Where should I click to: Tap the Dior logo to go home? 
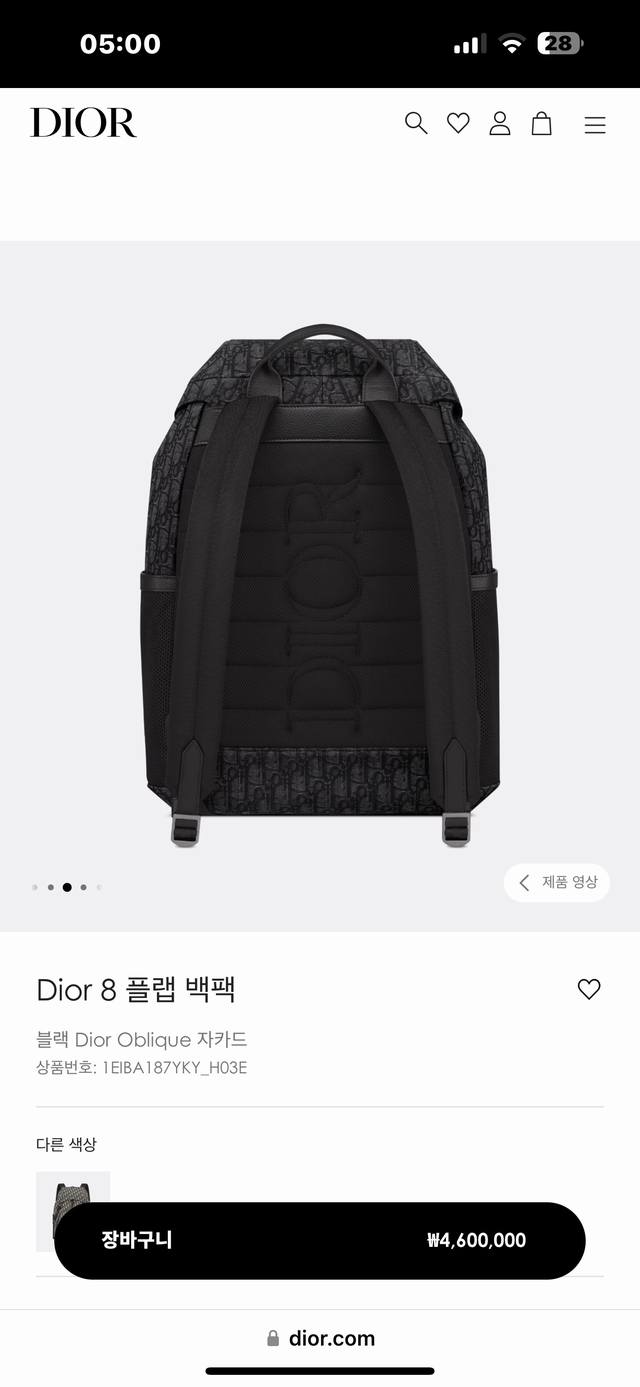click(x=83, y=123)
